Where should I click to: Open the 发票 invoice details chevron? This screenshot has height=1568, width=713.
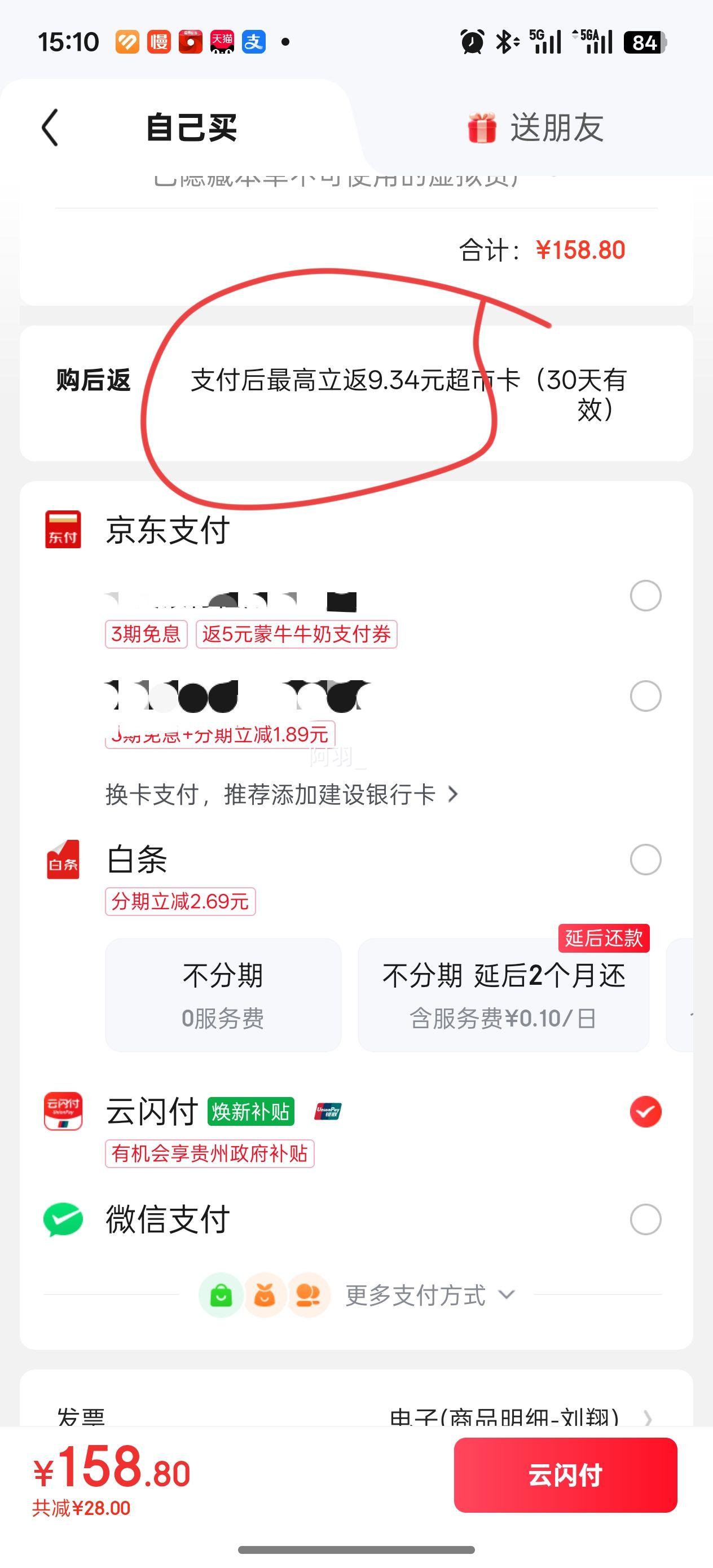pos(648,1417)
